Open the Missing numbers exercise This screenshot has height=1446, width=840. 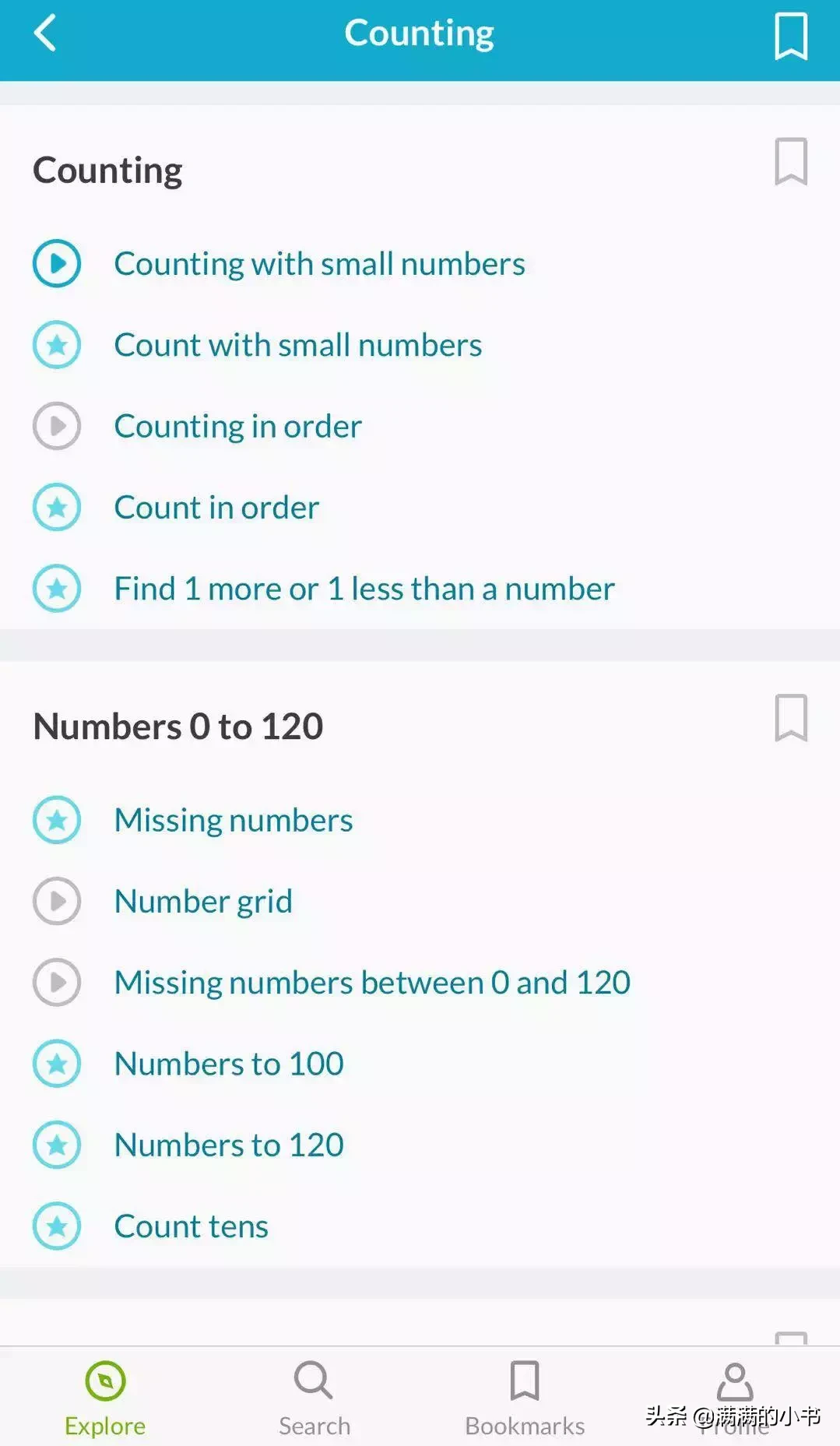(233, 820)
